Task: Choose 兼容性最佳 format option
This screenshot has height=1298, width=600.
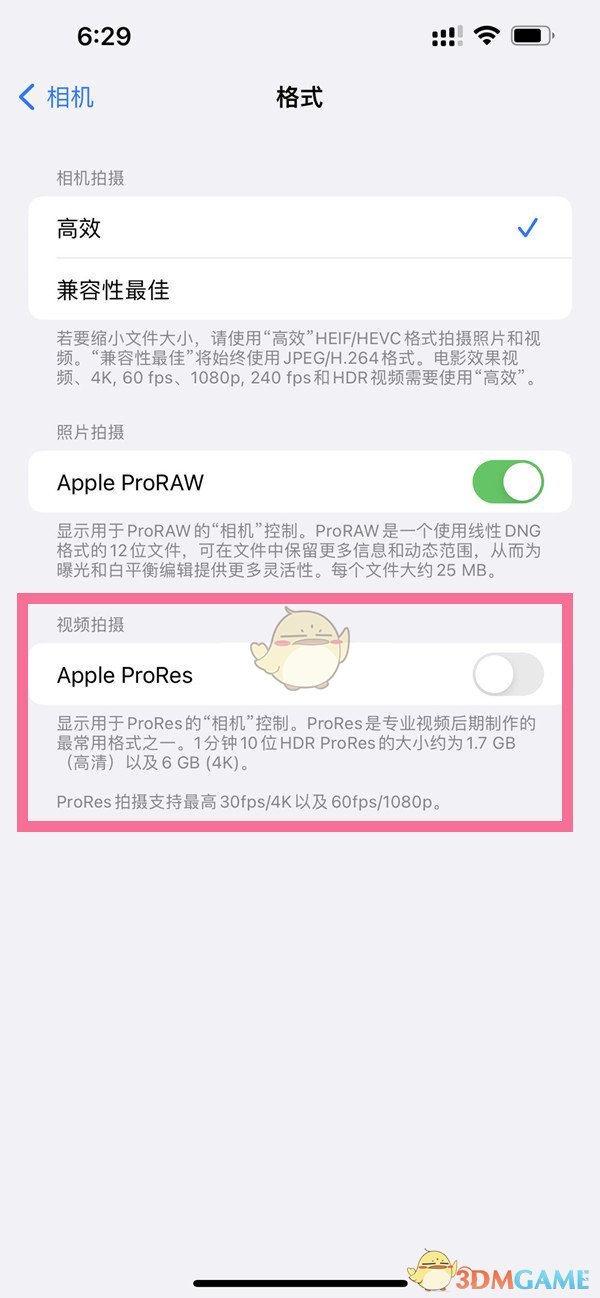Action: (299, 290)
